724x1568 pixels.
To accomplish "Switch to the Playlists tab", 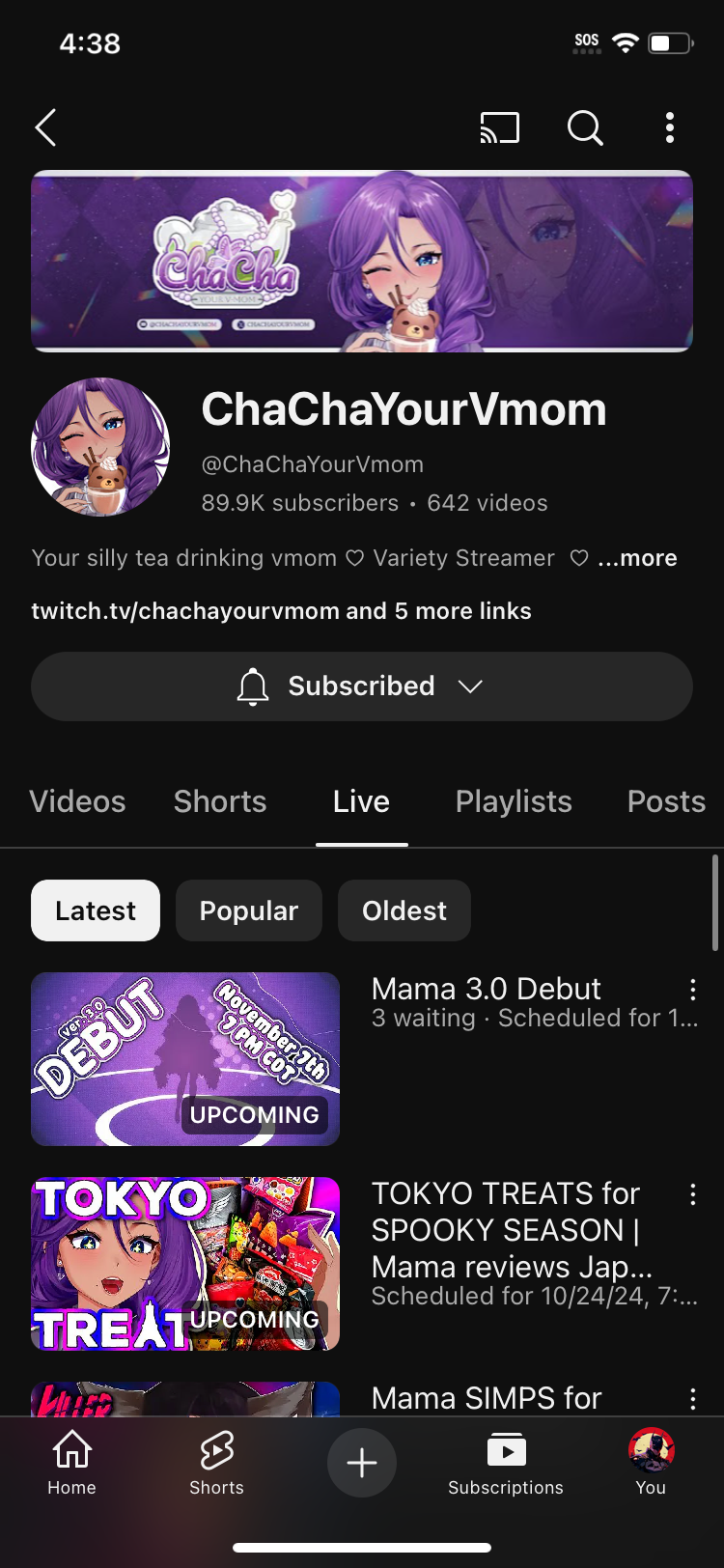I will (x=513, y=801).
